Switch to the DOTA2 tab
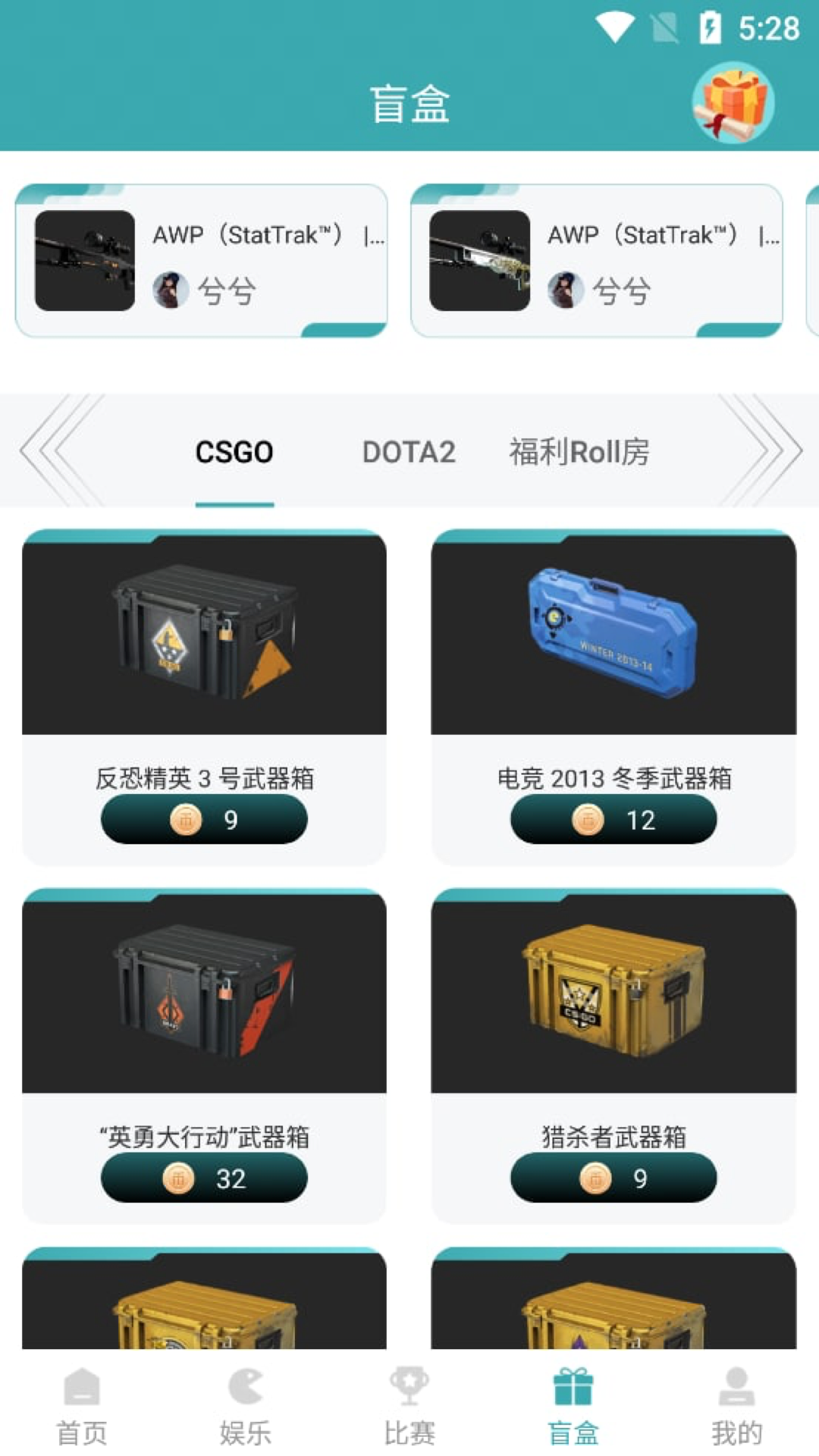The image size is (819, 1456). click(409, 452)
